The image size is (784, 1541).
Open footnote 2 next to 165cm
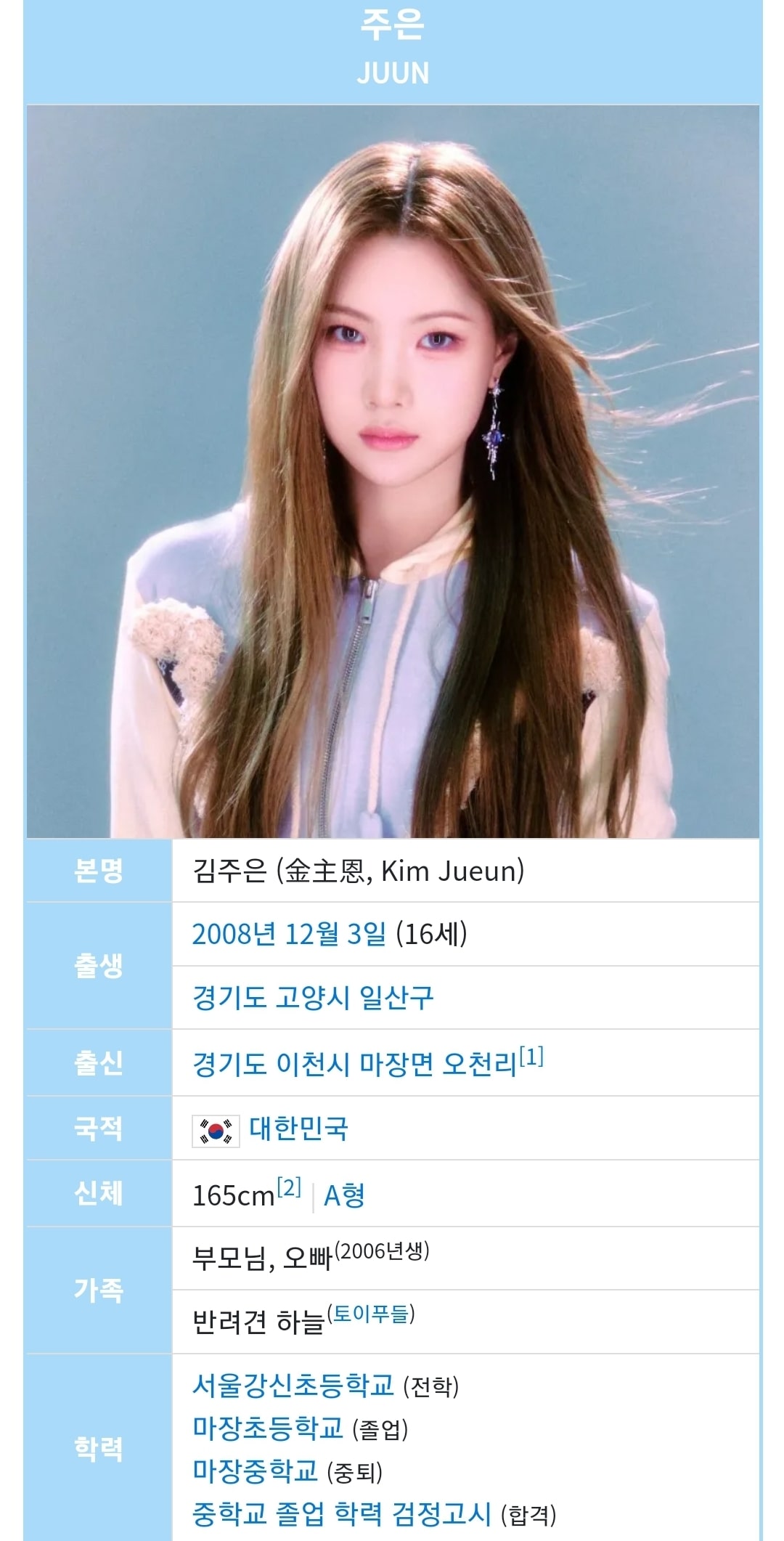click(x=289, y=1187)
